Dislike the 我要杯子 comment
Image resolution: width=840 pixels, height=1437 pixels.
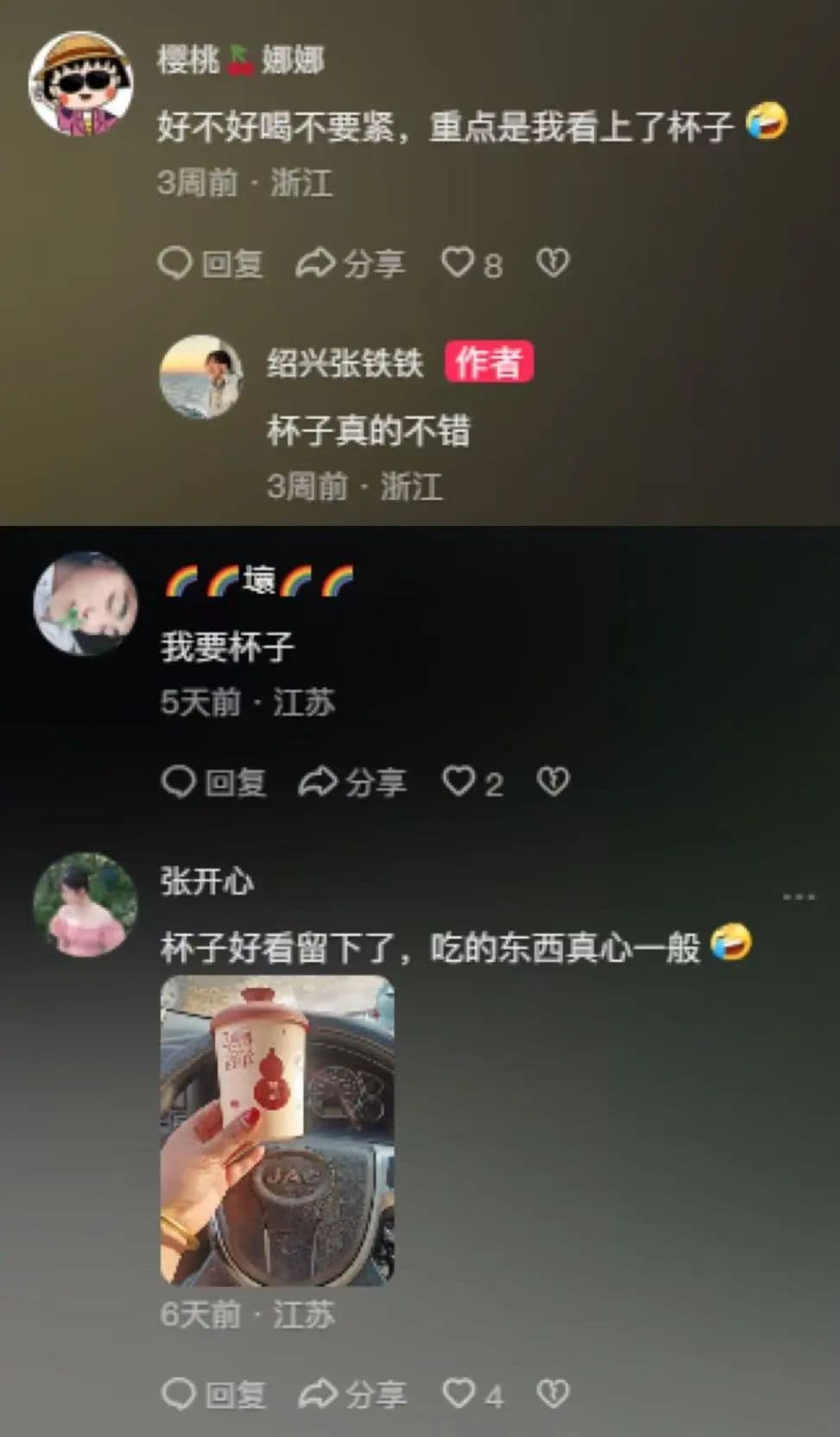[x=553, y=782]
